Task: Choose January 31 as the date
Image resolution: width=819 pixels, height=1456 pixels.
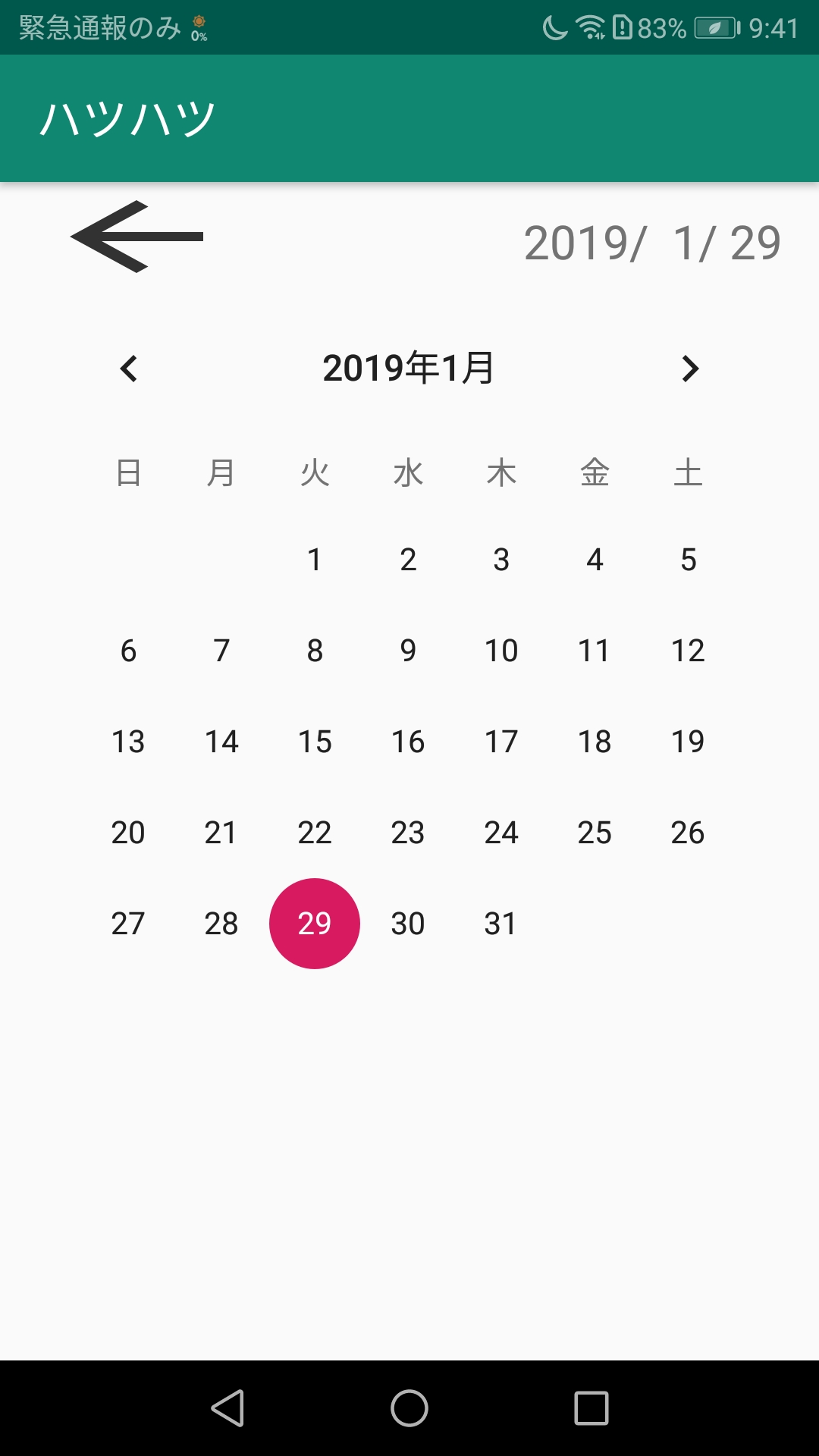Action: [501, 924]
